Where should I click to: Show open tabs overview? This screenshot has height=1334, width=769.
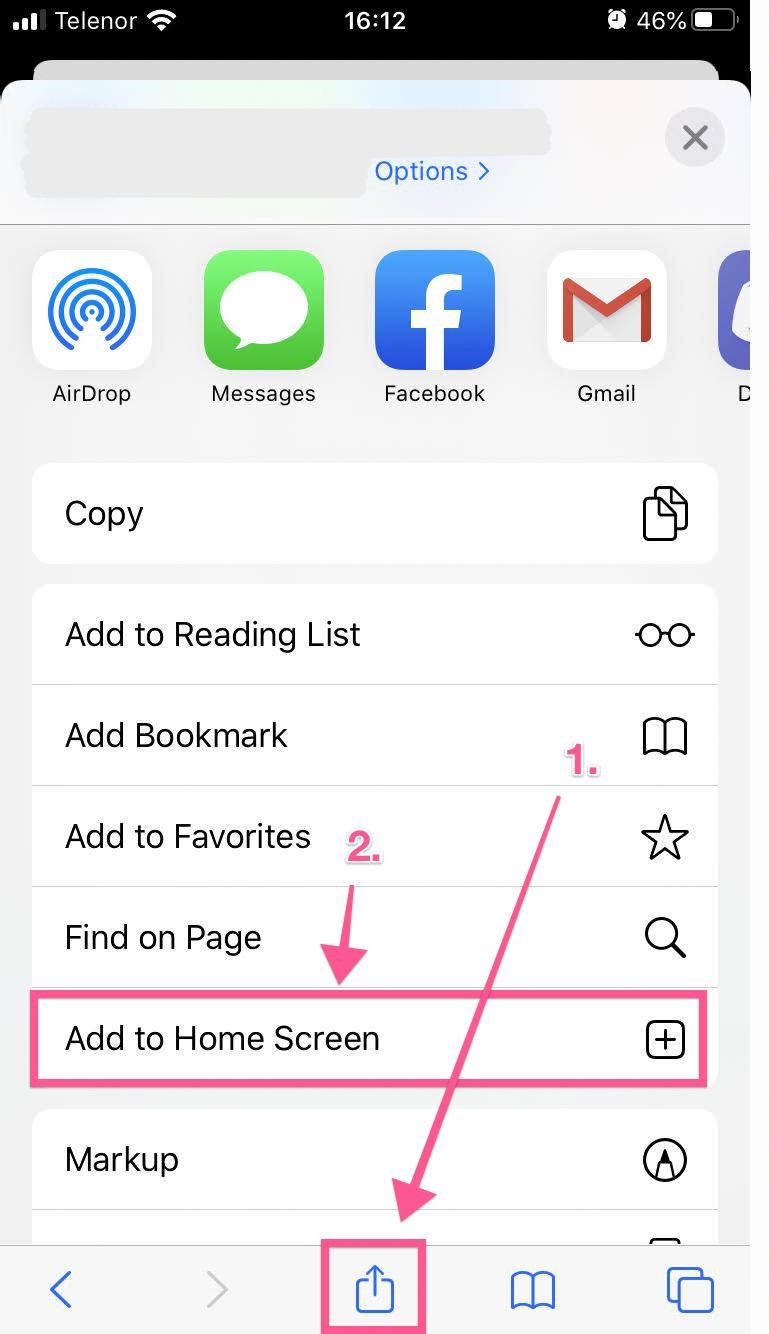pos(689,1290)
